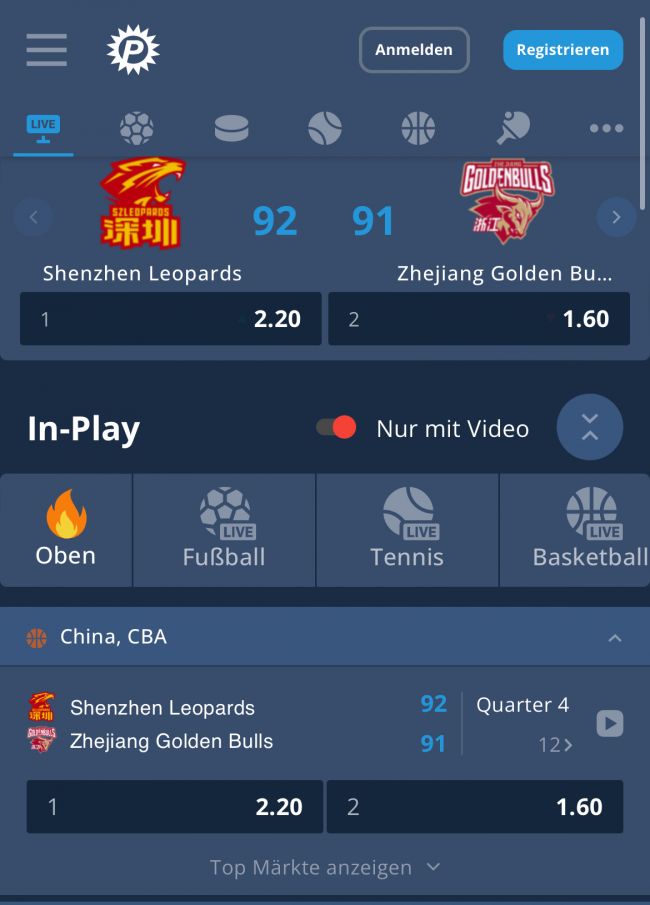The width and height of the screenshot is (650, 905).
Task: Select the ice hockey puck tab
Action: [231, 128]
